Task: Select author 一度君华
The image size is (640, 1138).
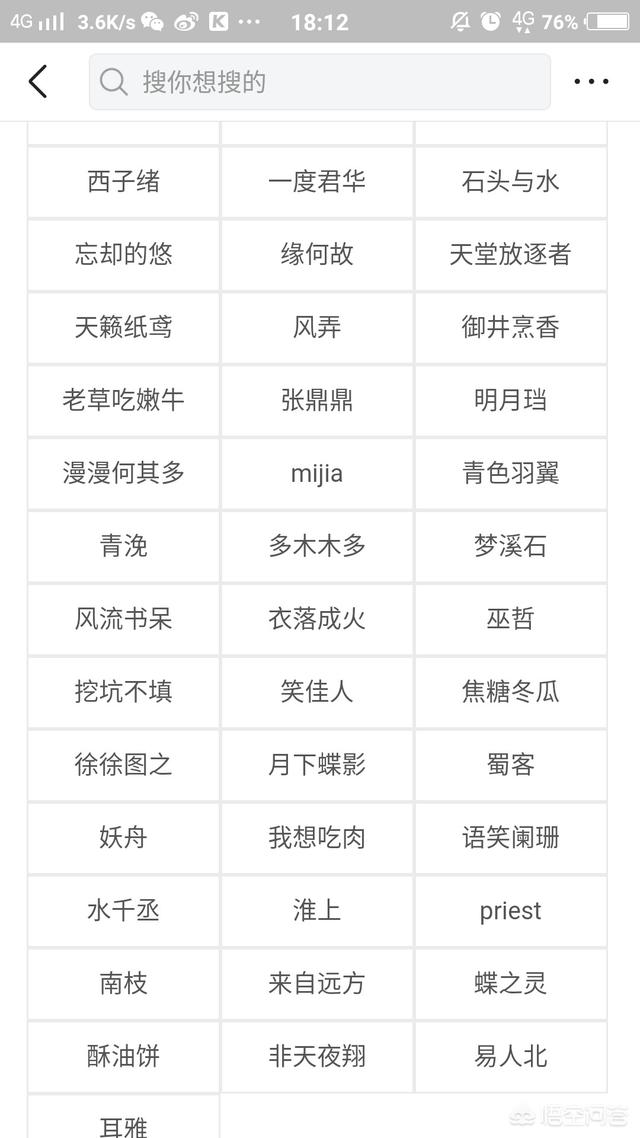Action: [x=317, y=182]
